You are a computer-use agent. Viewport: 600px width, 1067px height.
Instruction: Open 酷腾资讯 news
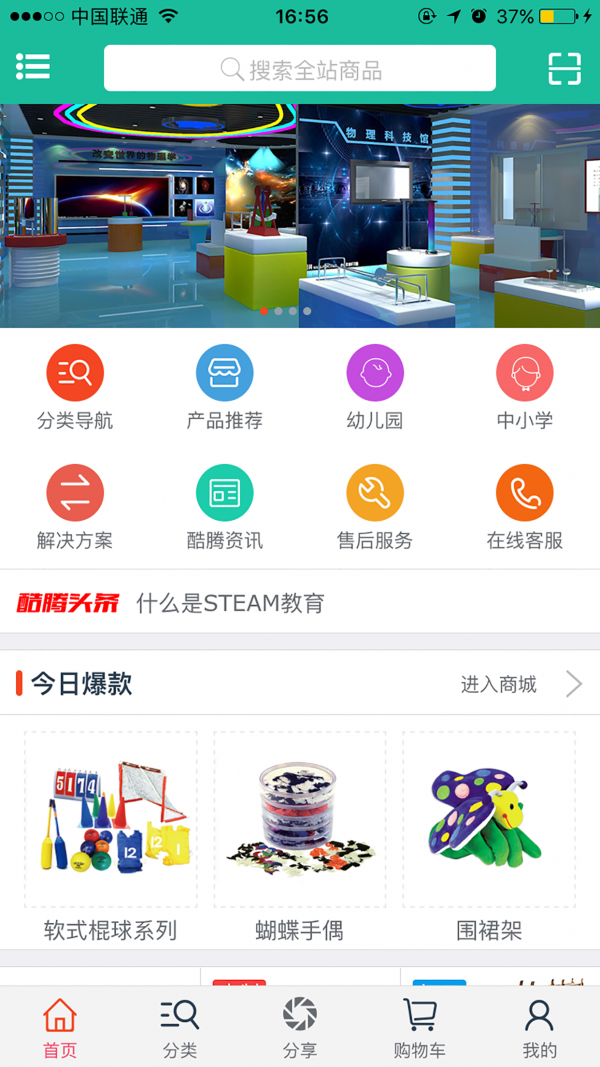point(225,507)
